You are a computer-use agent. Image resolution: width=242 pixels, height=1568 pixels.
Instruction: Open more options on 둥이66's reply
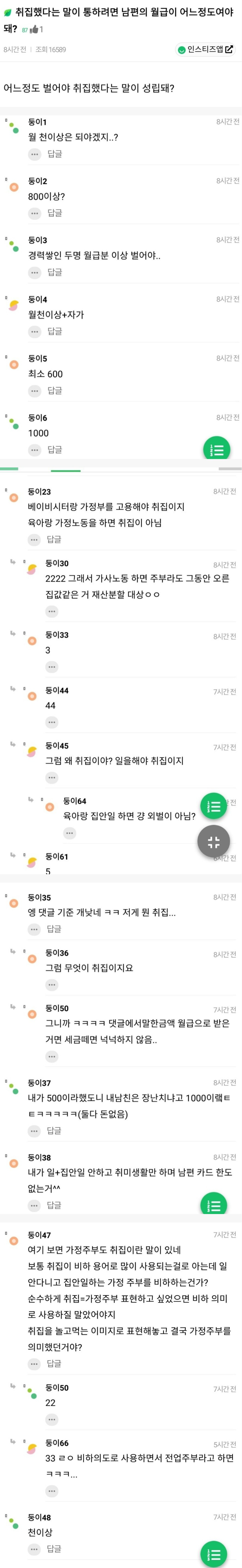click(52, 1491)
